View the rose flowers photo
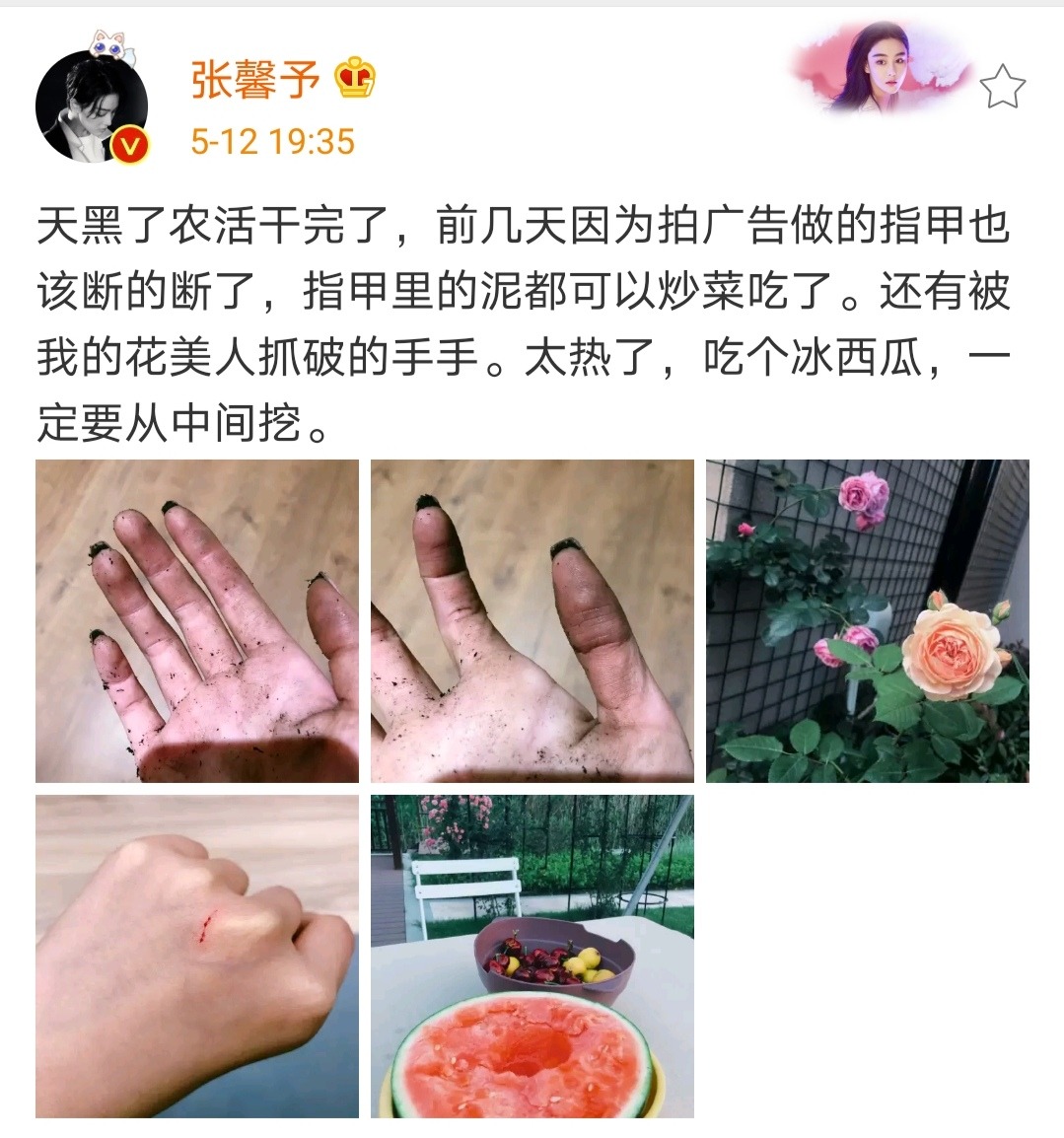The image size is (1064, 1138). tap(867, 621)
